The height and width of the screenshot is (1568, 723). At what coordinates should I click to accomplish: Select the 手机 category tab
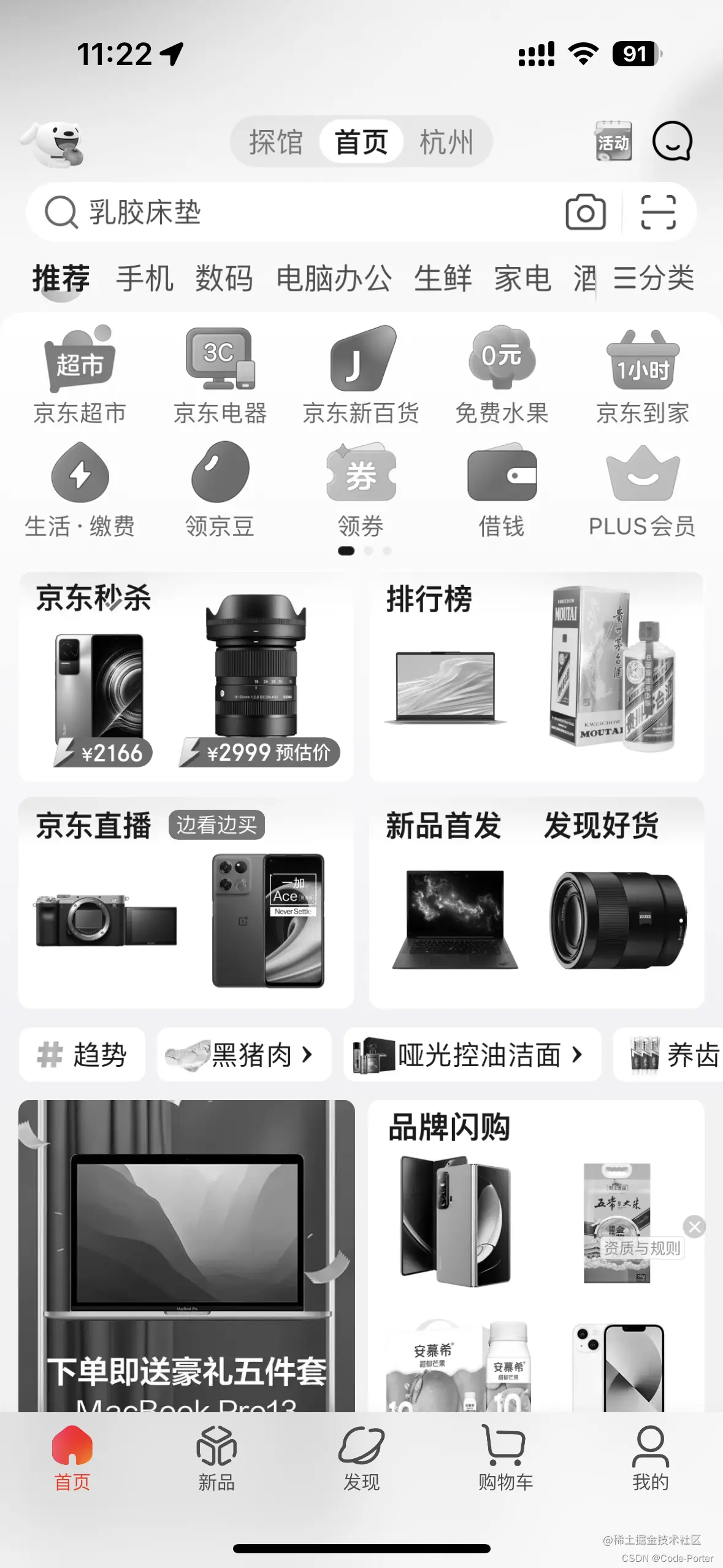pos(145,279)
